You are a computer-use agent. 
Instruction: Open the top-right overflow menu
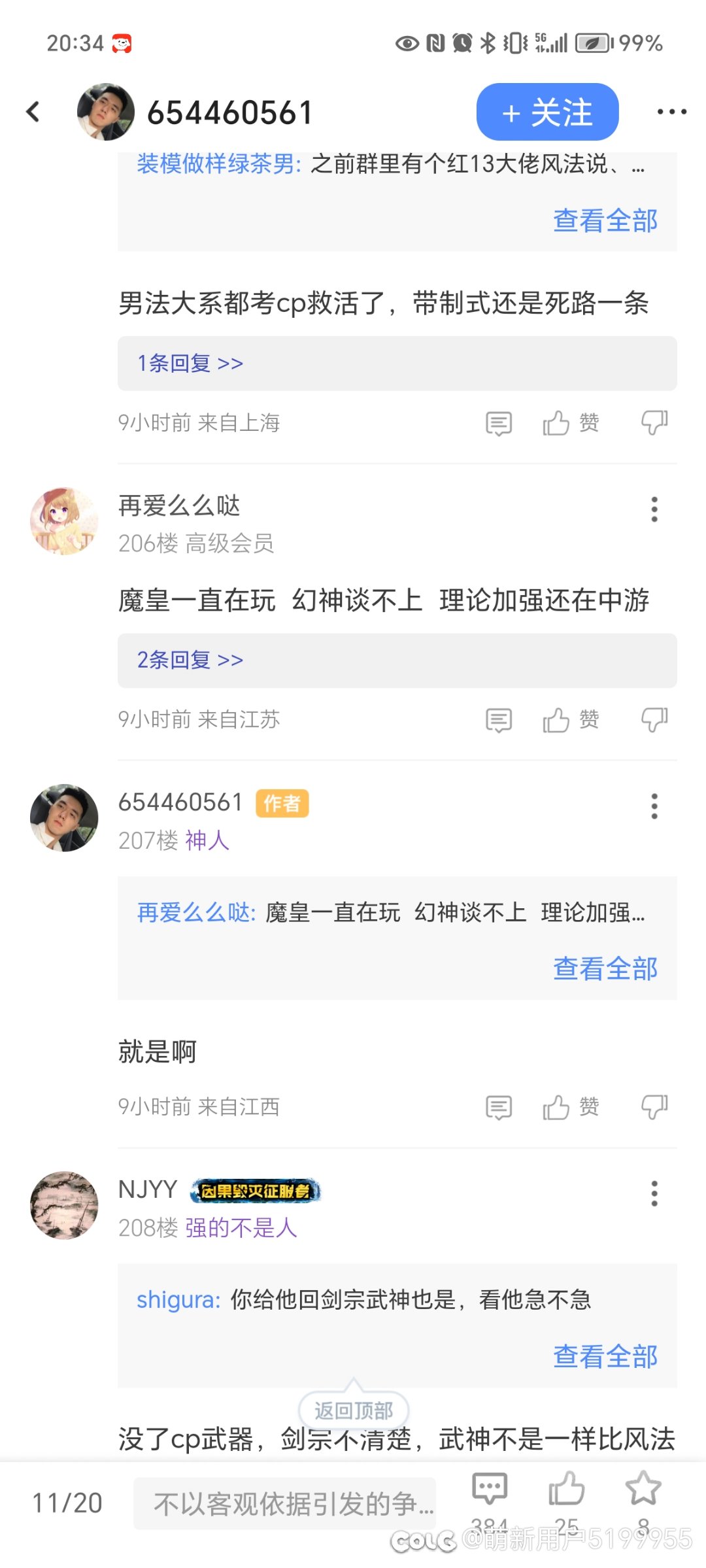tap(671, 112)
